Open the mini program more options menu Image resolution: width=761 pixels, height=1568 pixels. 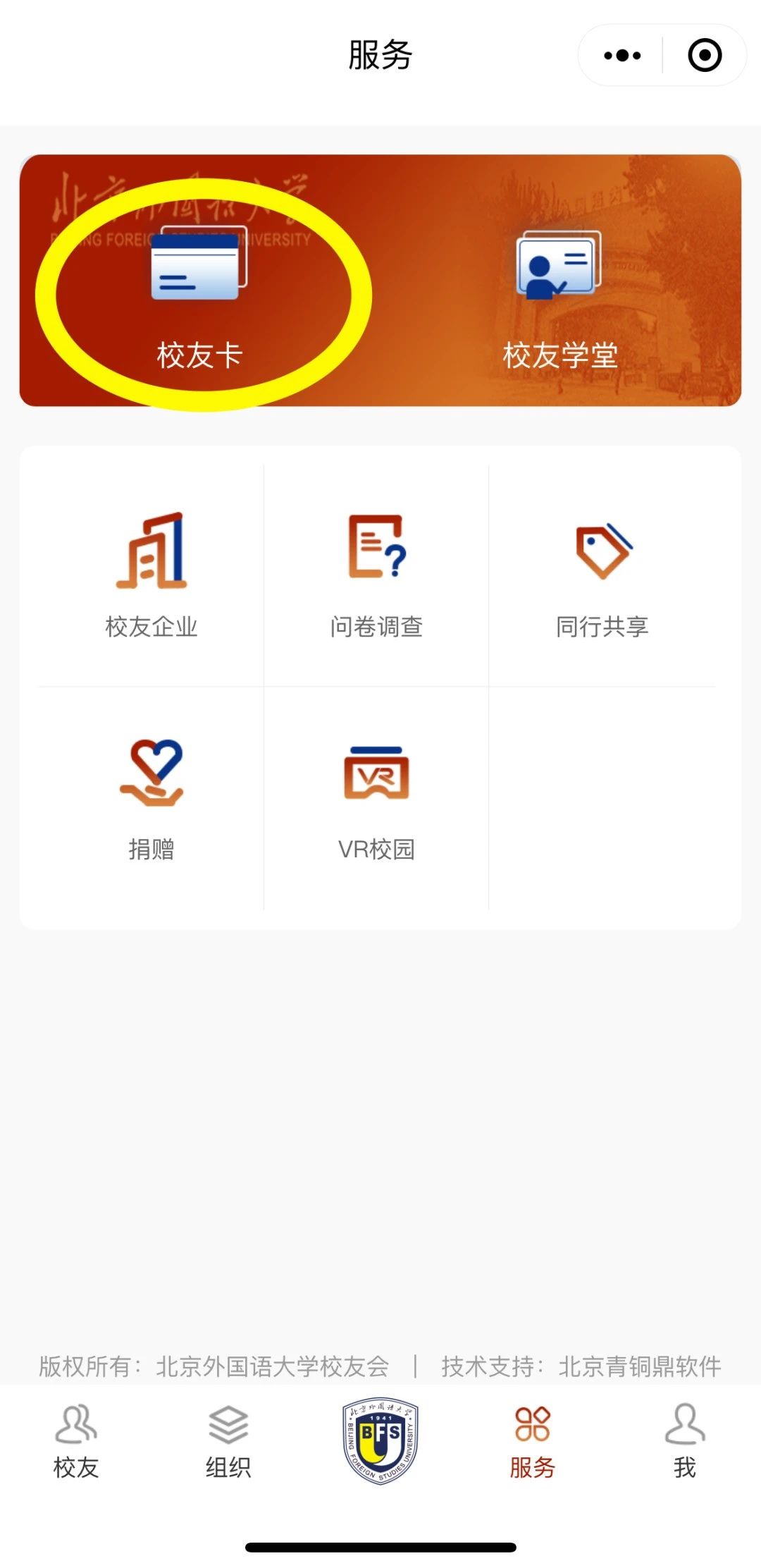[x=622, y=56]
